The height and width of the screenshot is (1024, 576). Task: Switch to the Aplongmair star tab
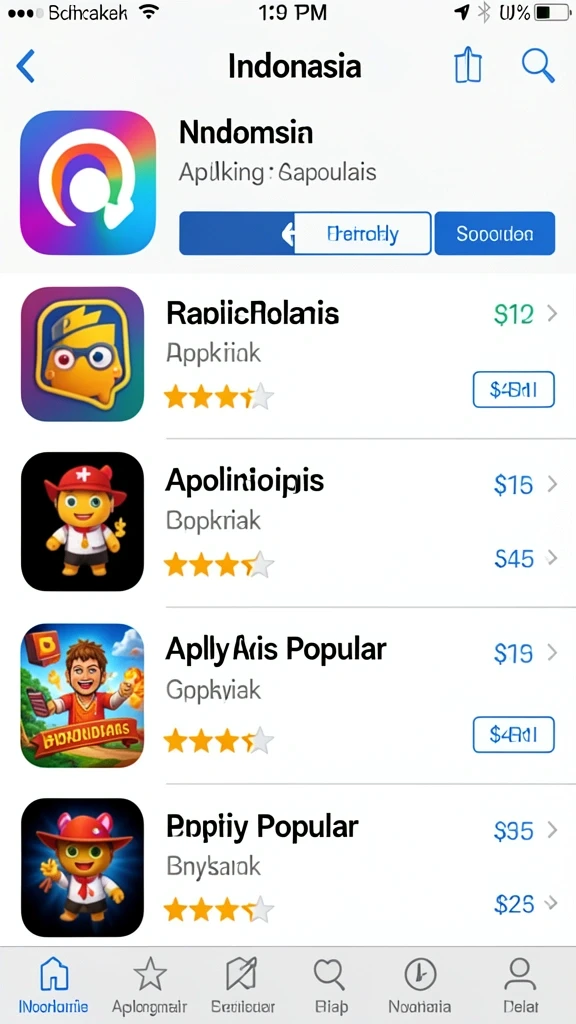pos(150,985)
